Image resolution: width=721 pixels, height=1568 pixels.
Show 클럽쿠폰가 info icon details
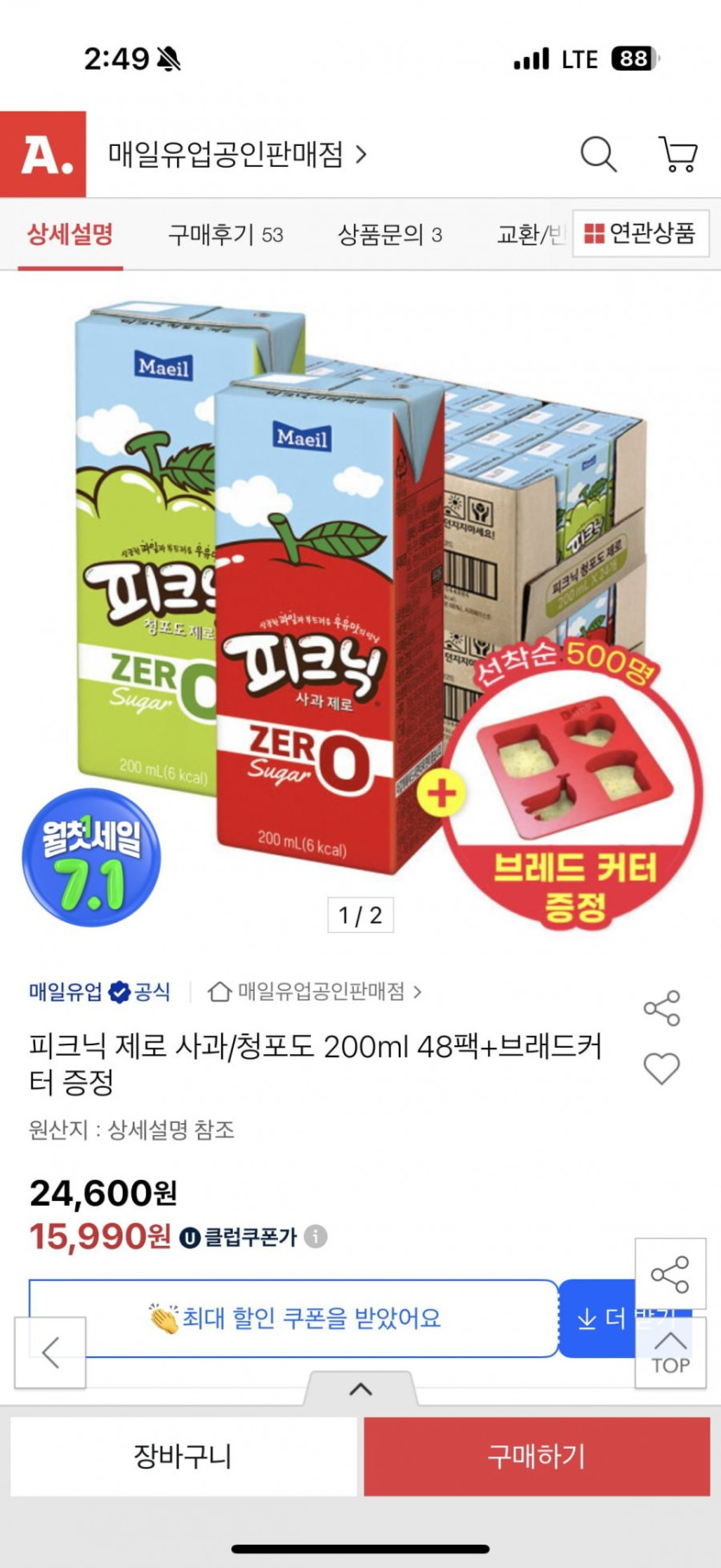click(x=316, y=1236)
